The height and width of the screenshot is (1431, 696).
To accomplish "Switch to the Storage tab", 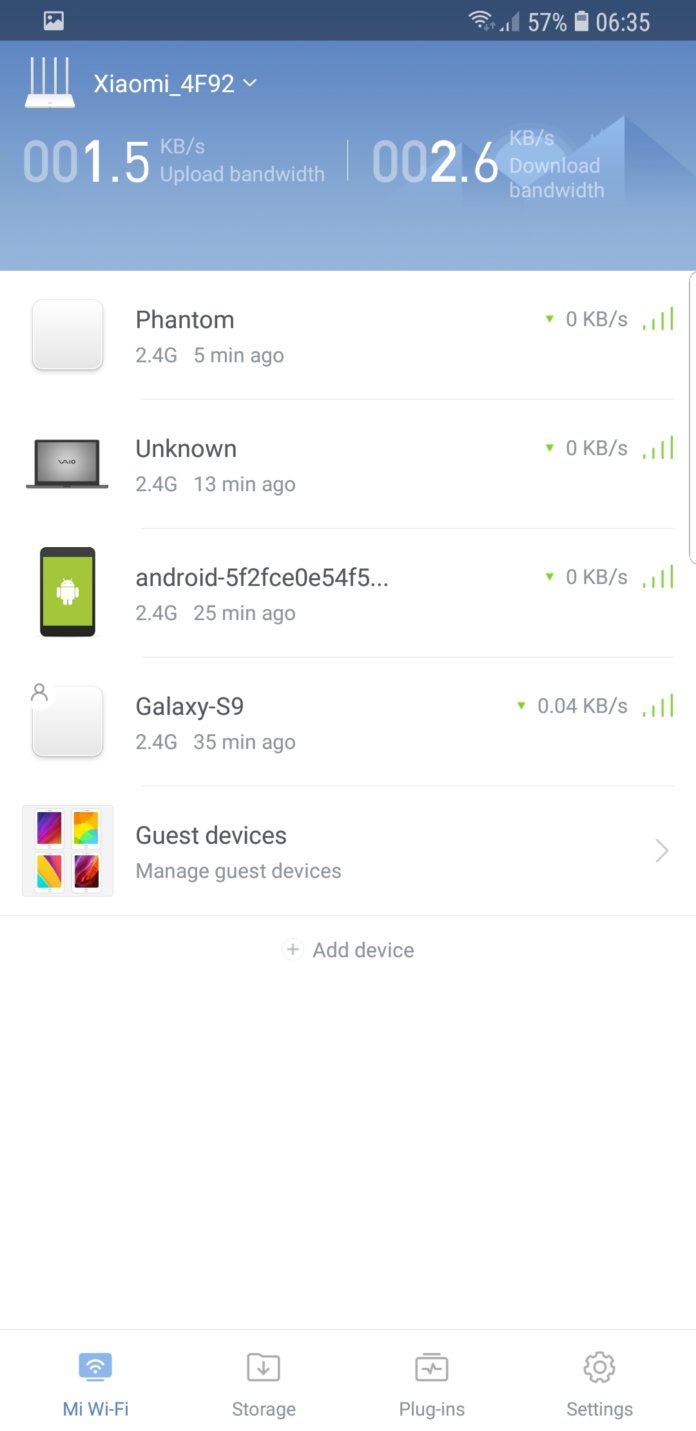I will click(x=263, y=1384).
